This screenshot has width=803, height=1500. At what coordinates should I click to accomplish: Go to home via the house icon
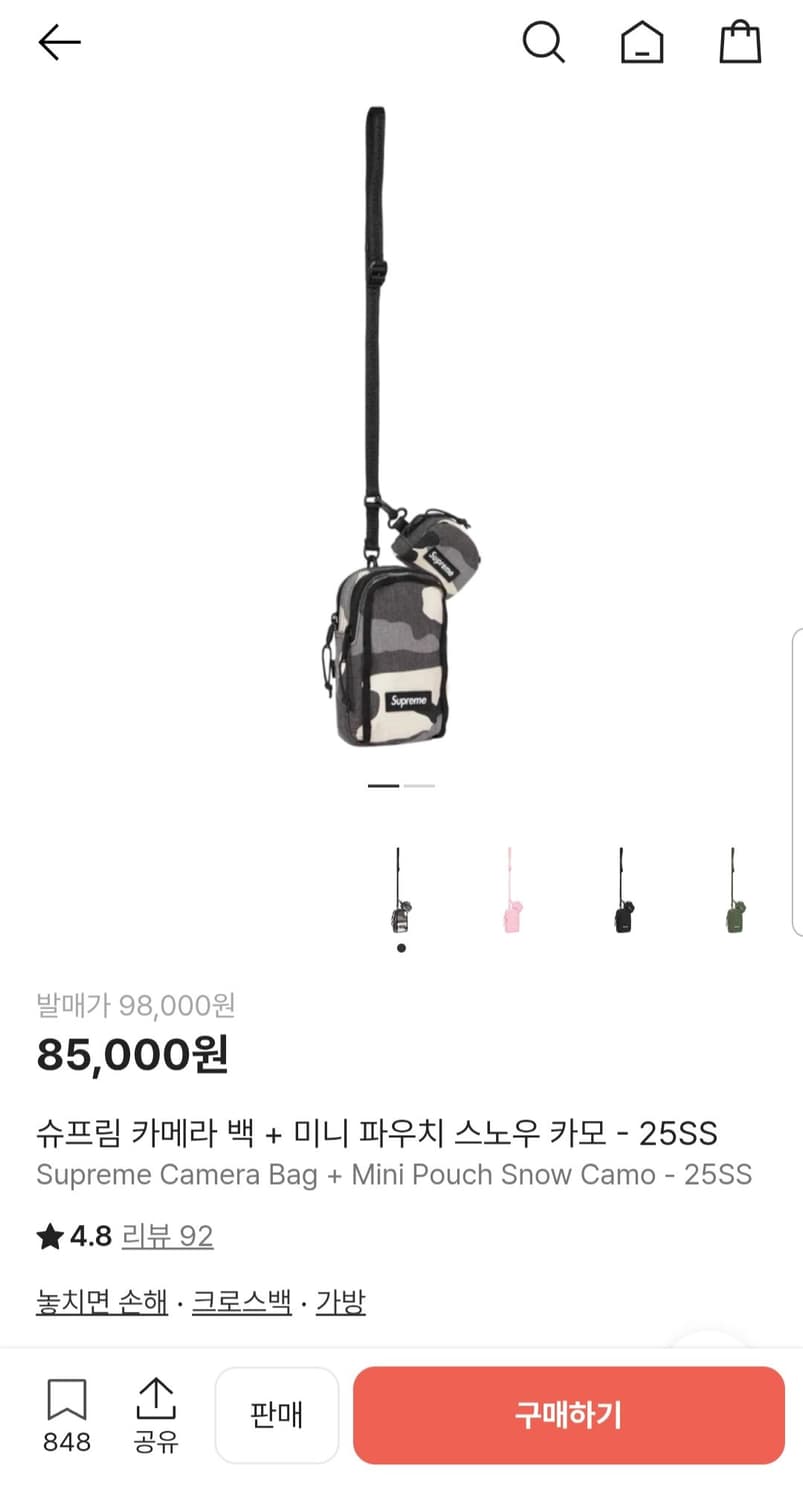coord(642,42)
